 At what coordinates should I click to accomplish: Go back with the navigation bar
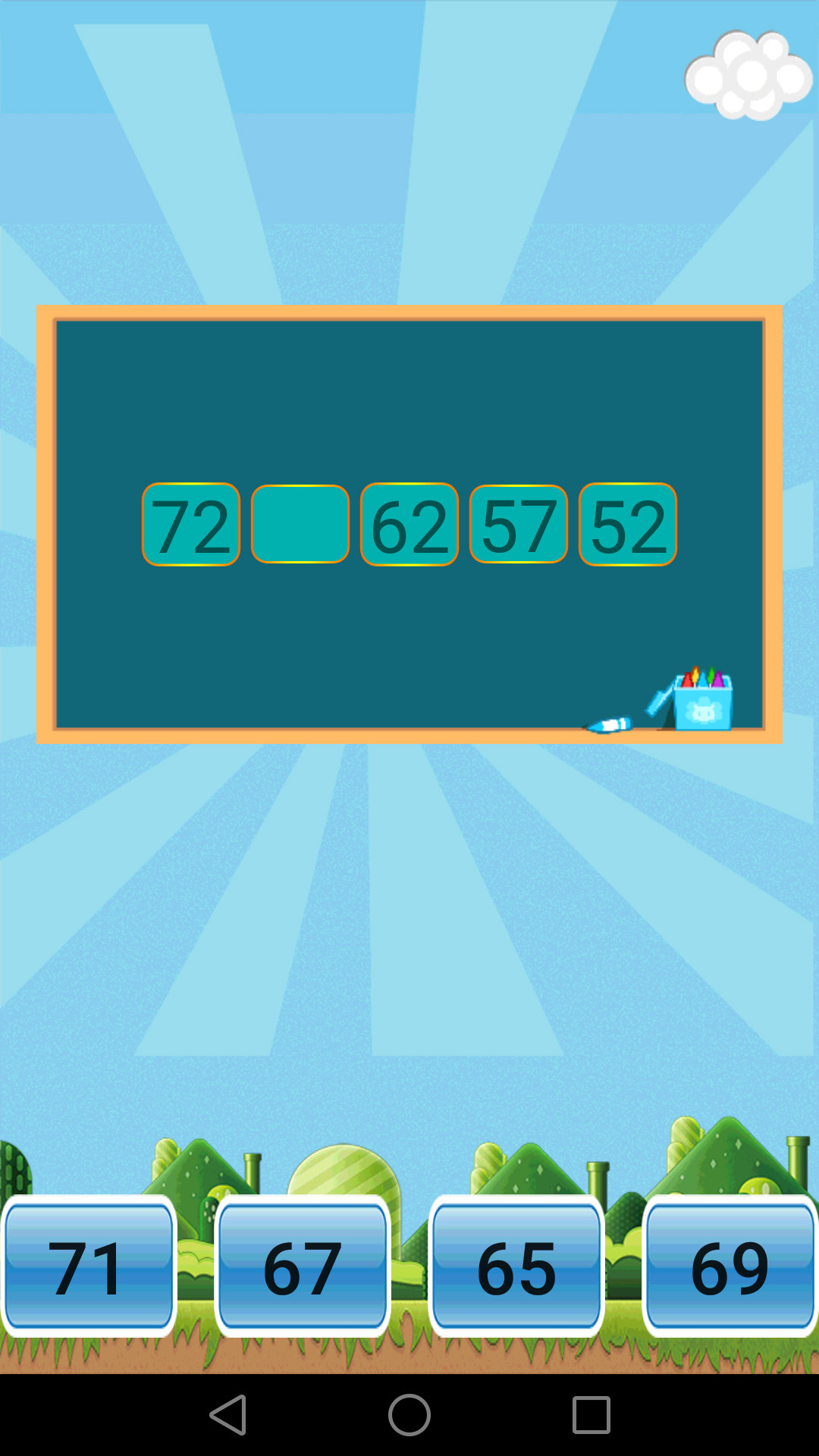227,1415
